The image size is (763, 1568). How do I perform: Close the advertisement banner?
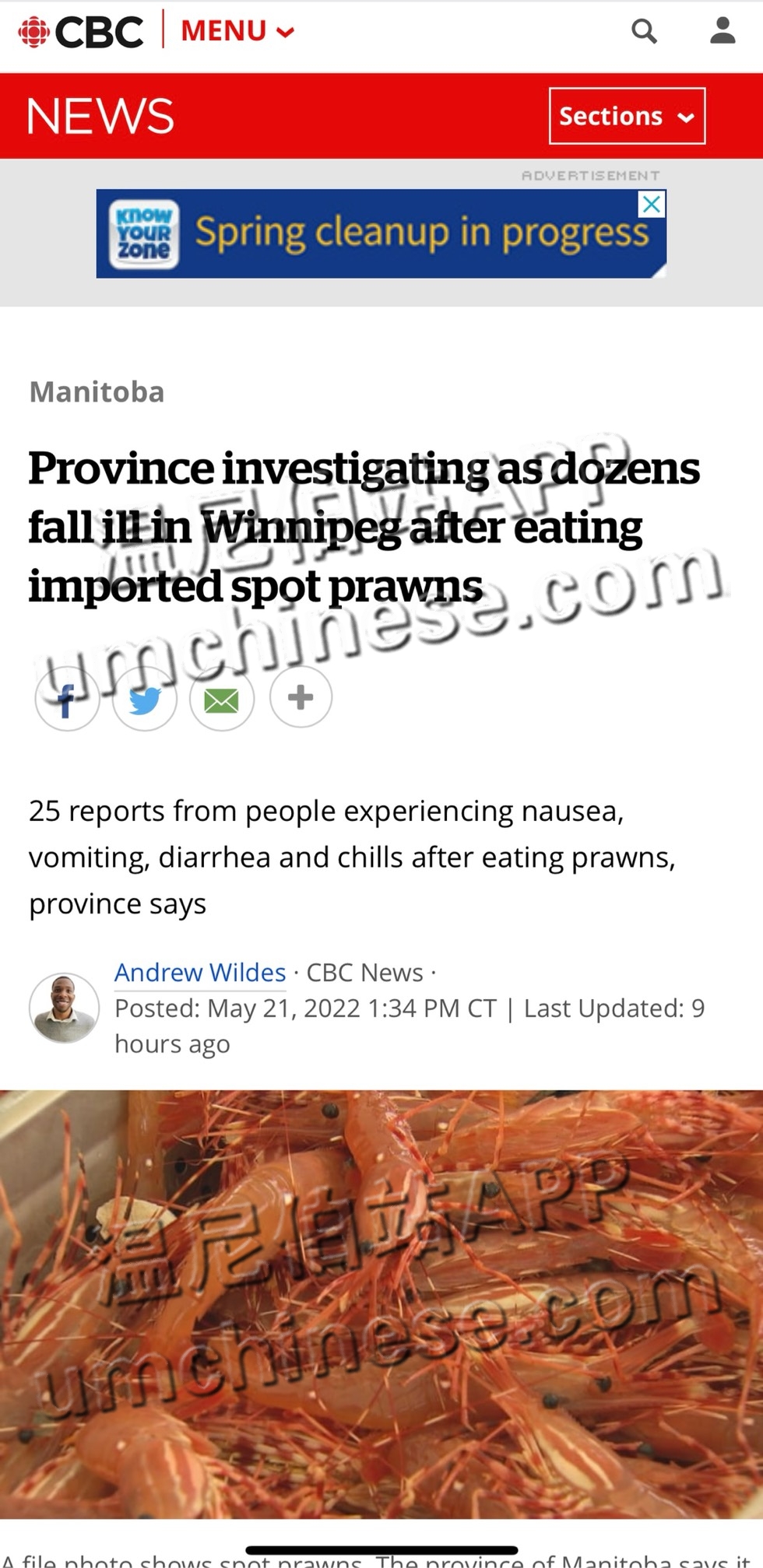[652, 205]
